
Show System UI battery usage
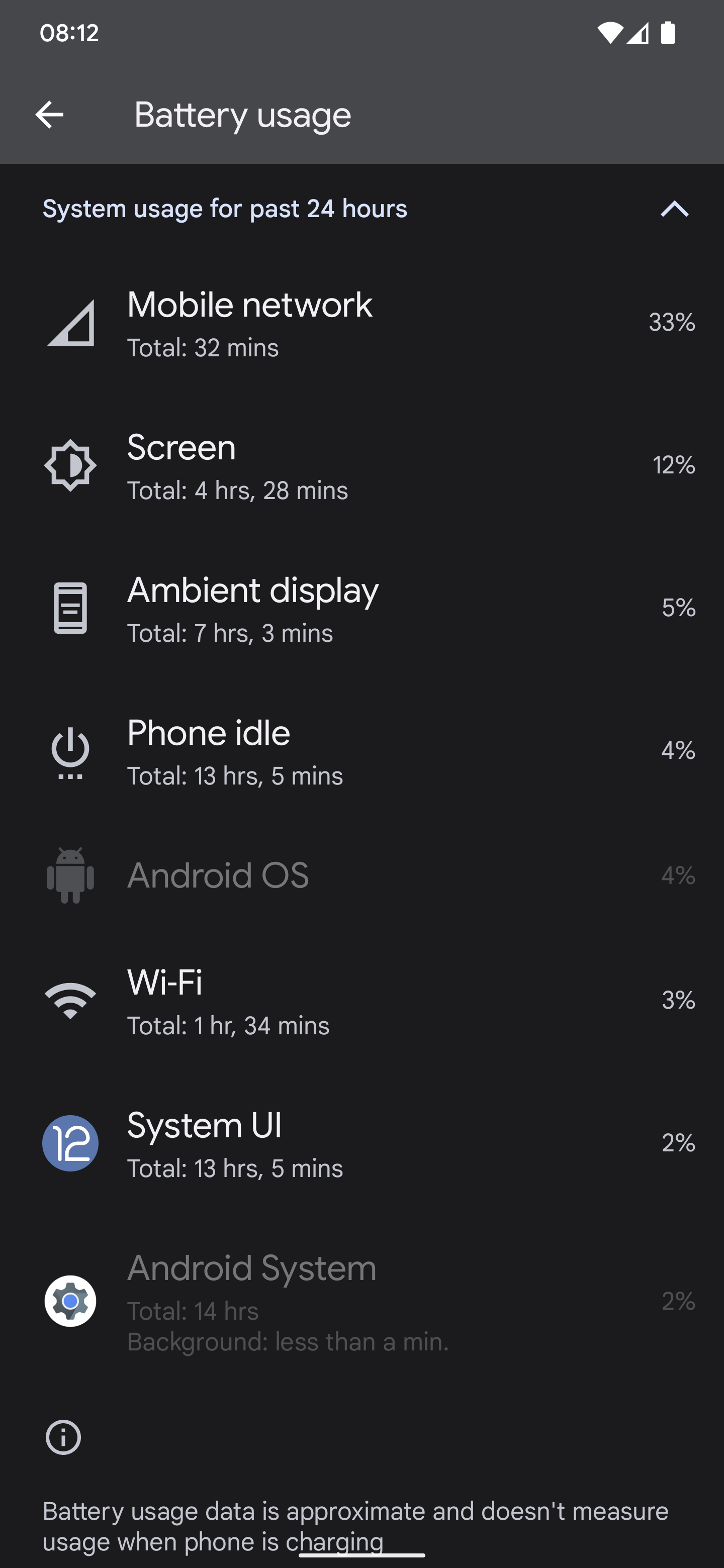point(361,1143)
